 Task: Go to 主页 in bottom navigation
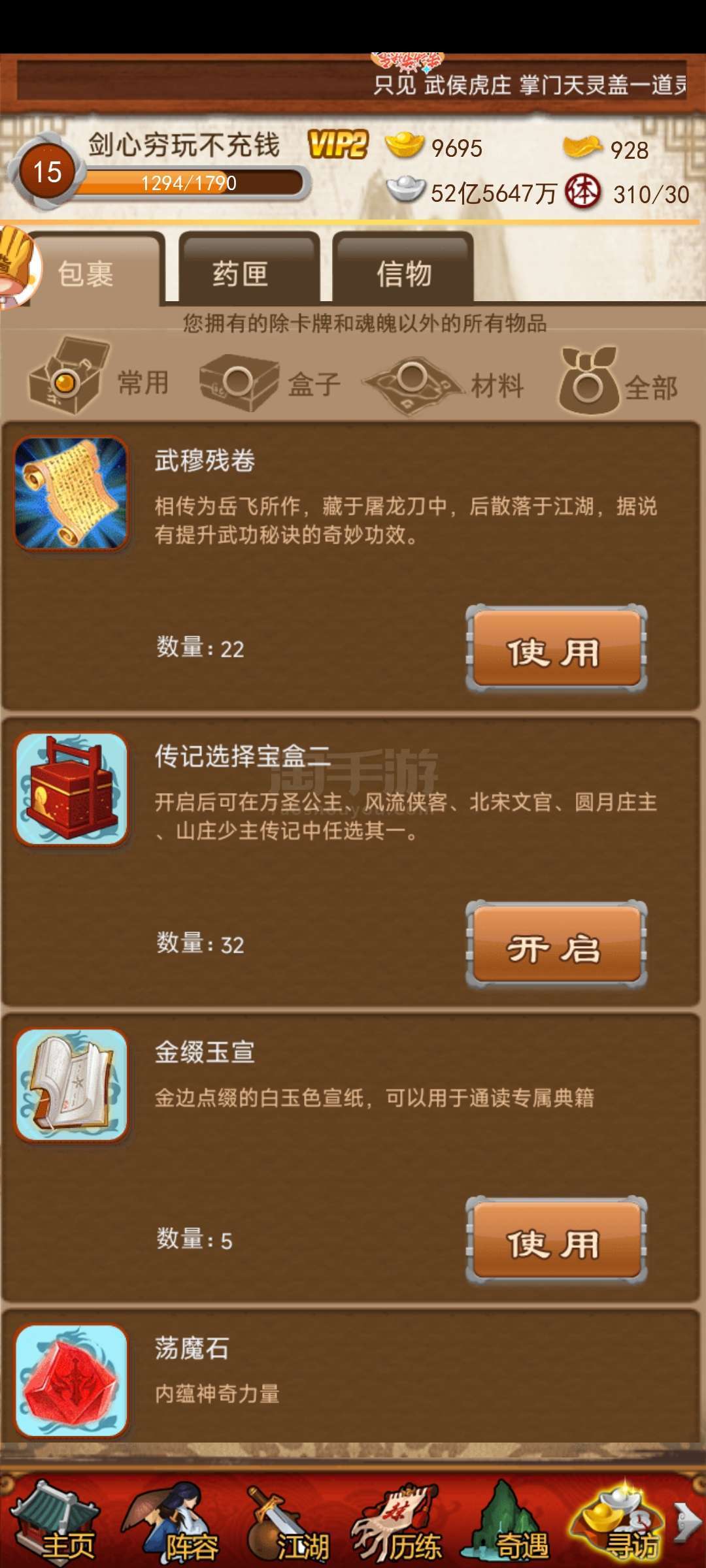[58, 1522]
